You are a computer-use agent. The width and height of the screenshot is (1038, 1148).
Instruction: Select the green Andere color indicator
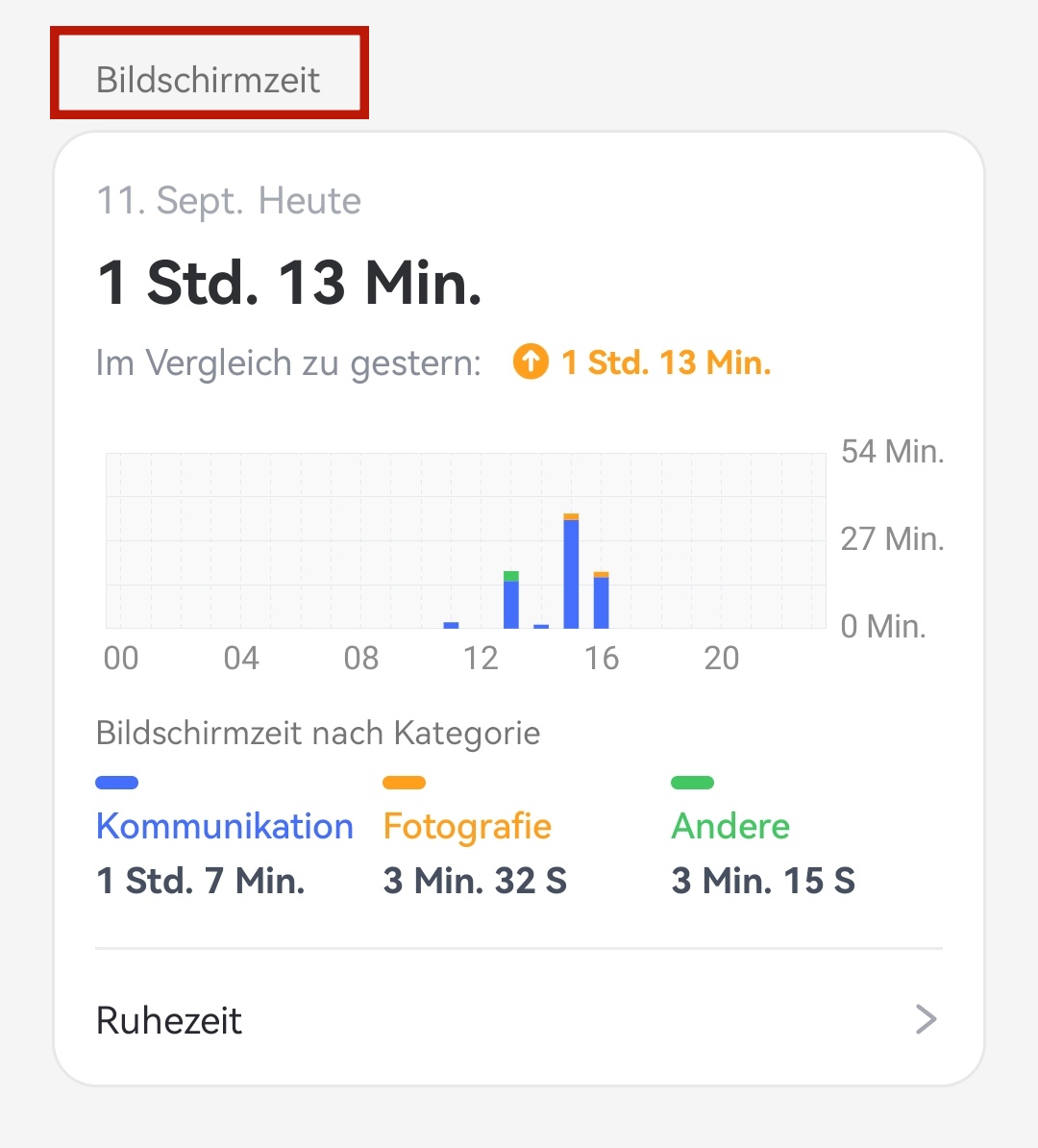click(692, 782)
